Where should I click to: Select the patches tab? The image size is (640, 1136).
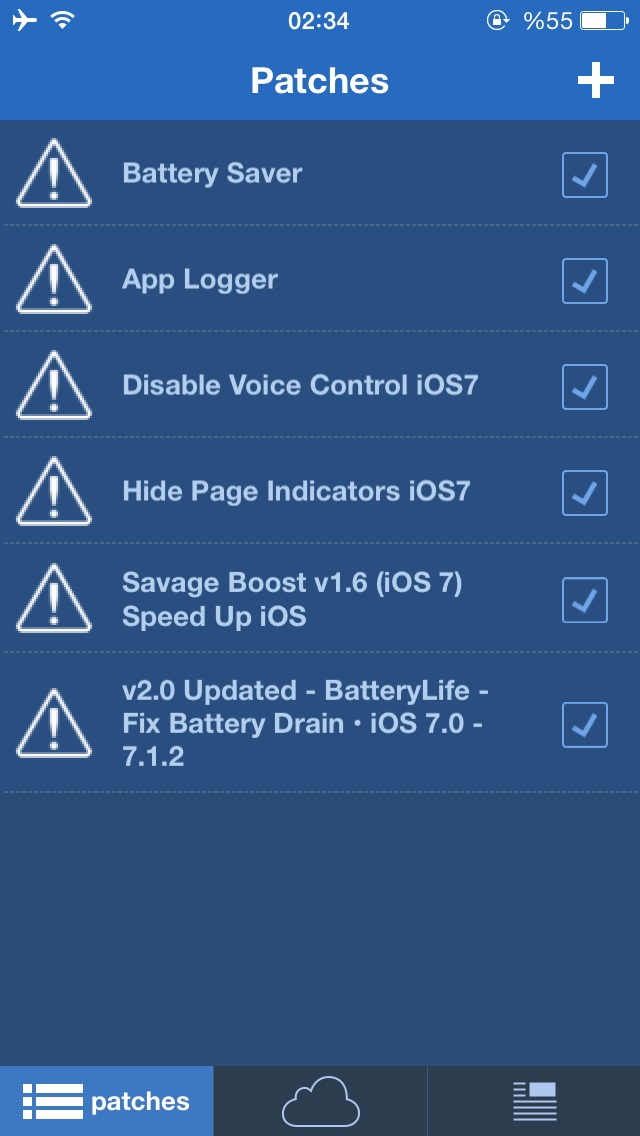107,1101
